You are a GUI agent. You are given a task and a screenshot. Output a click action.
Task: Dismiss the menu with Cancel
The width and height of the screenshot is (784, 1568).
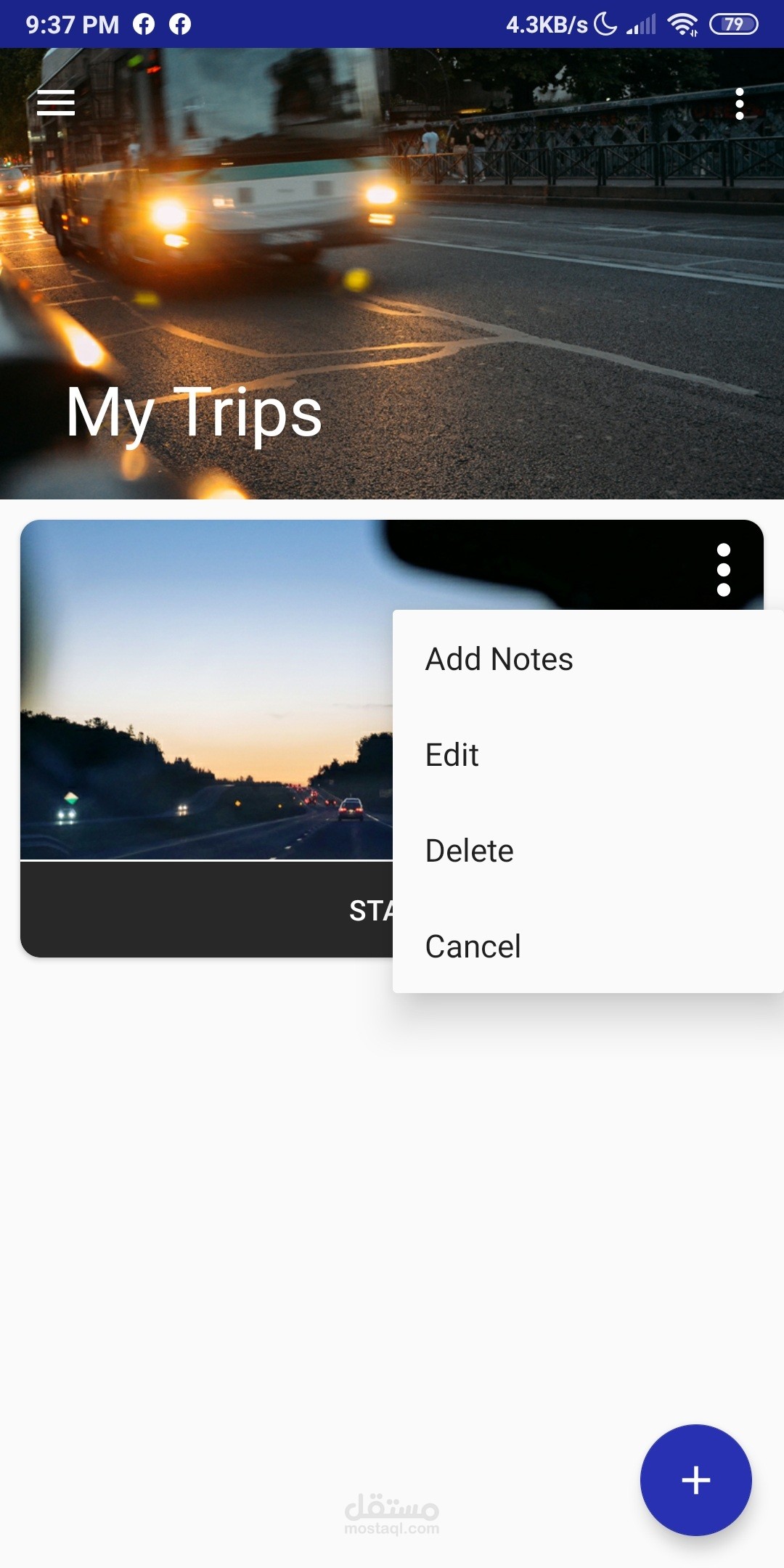pos(473,947)
